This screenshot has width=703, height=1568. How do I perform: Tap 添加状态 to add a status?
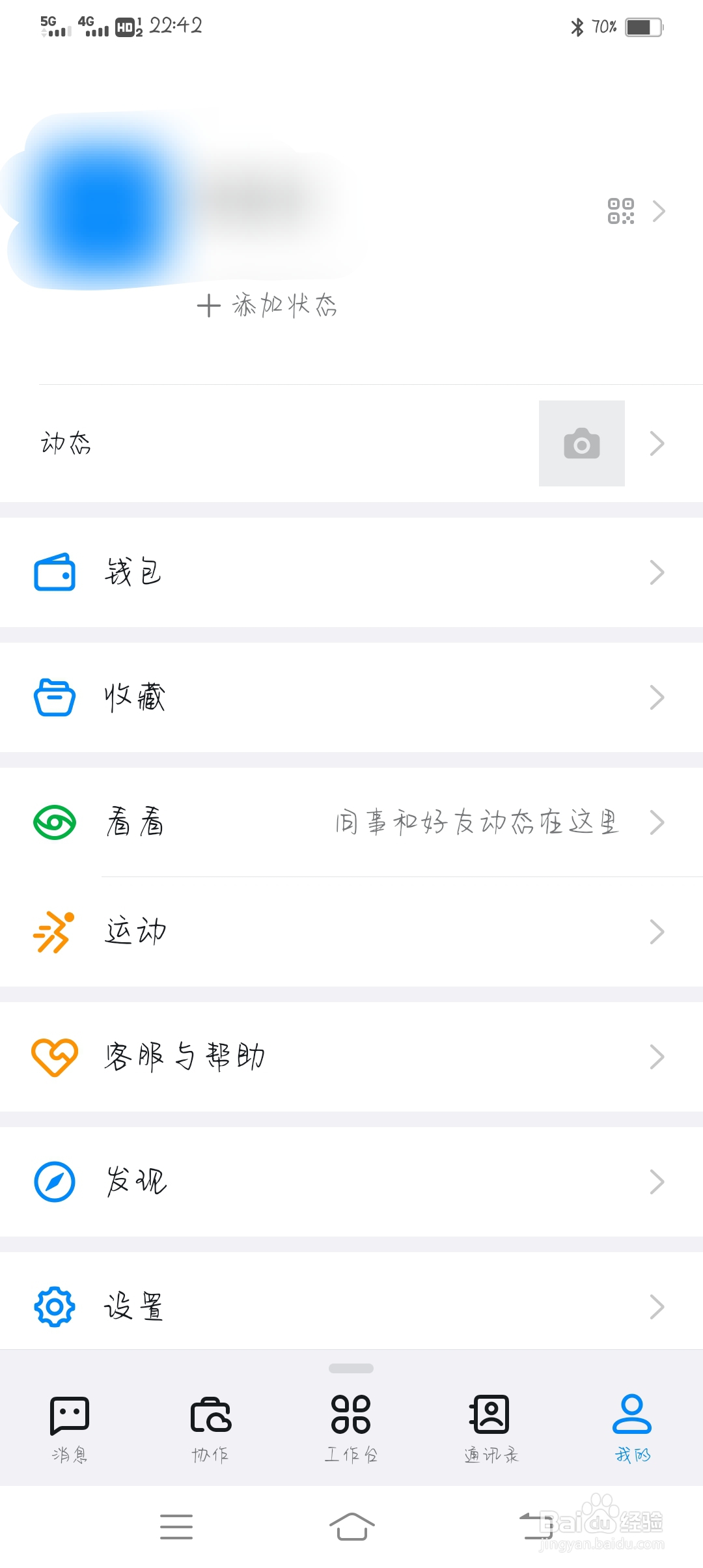(x=268, y=305)
